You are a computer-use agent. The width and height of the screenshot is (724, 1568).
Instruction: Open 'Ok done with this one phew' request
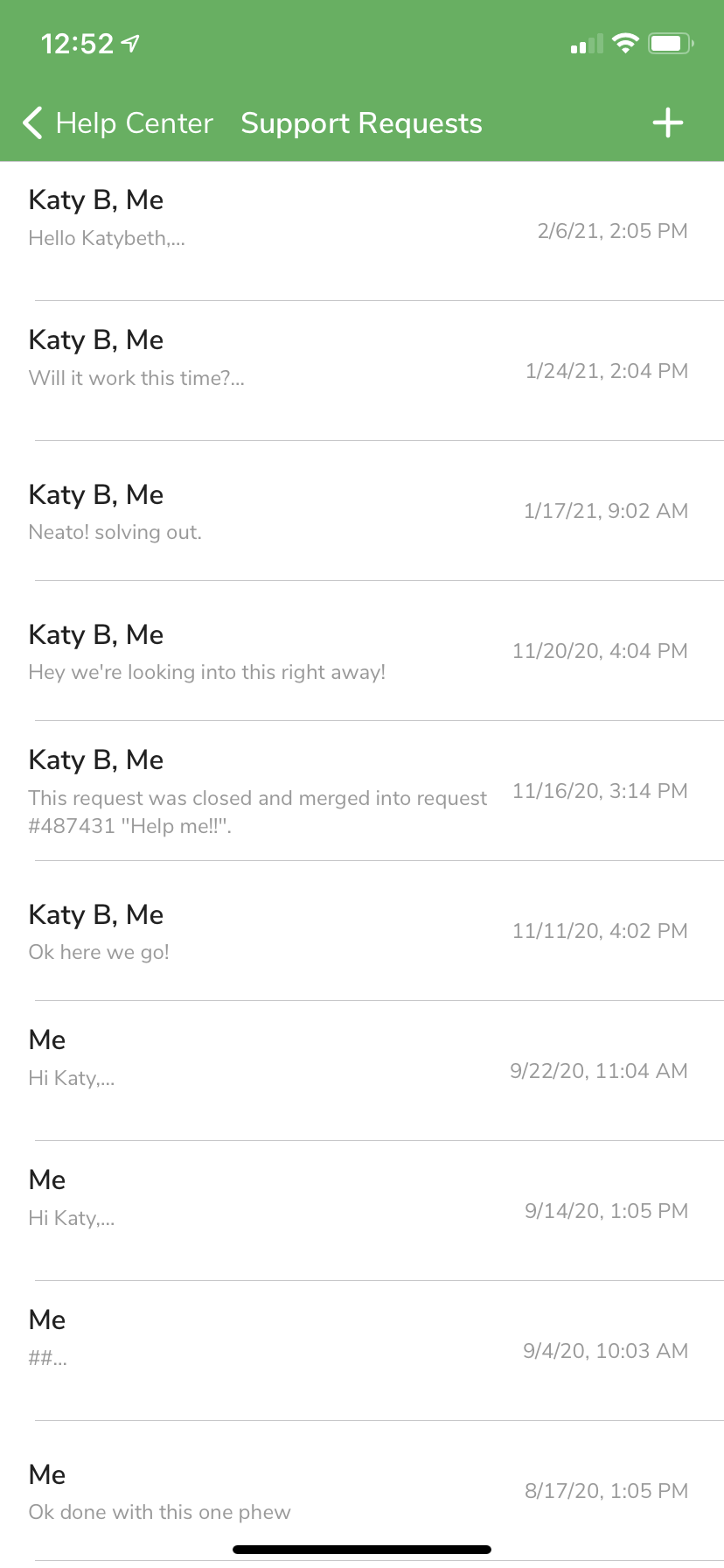coord(362,1491)
